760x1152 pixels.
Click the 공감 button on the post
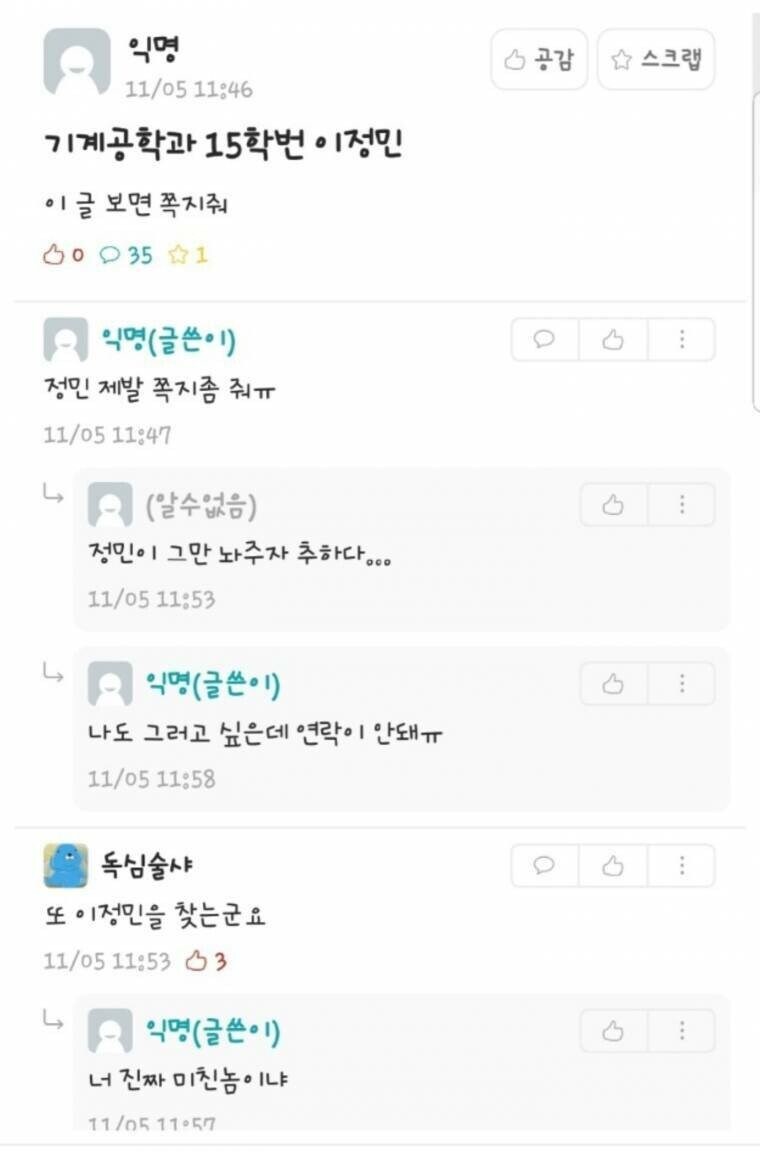tap(539, 61)
